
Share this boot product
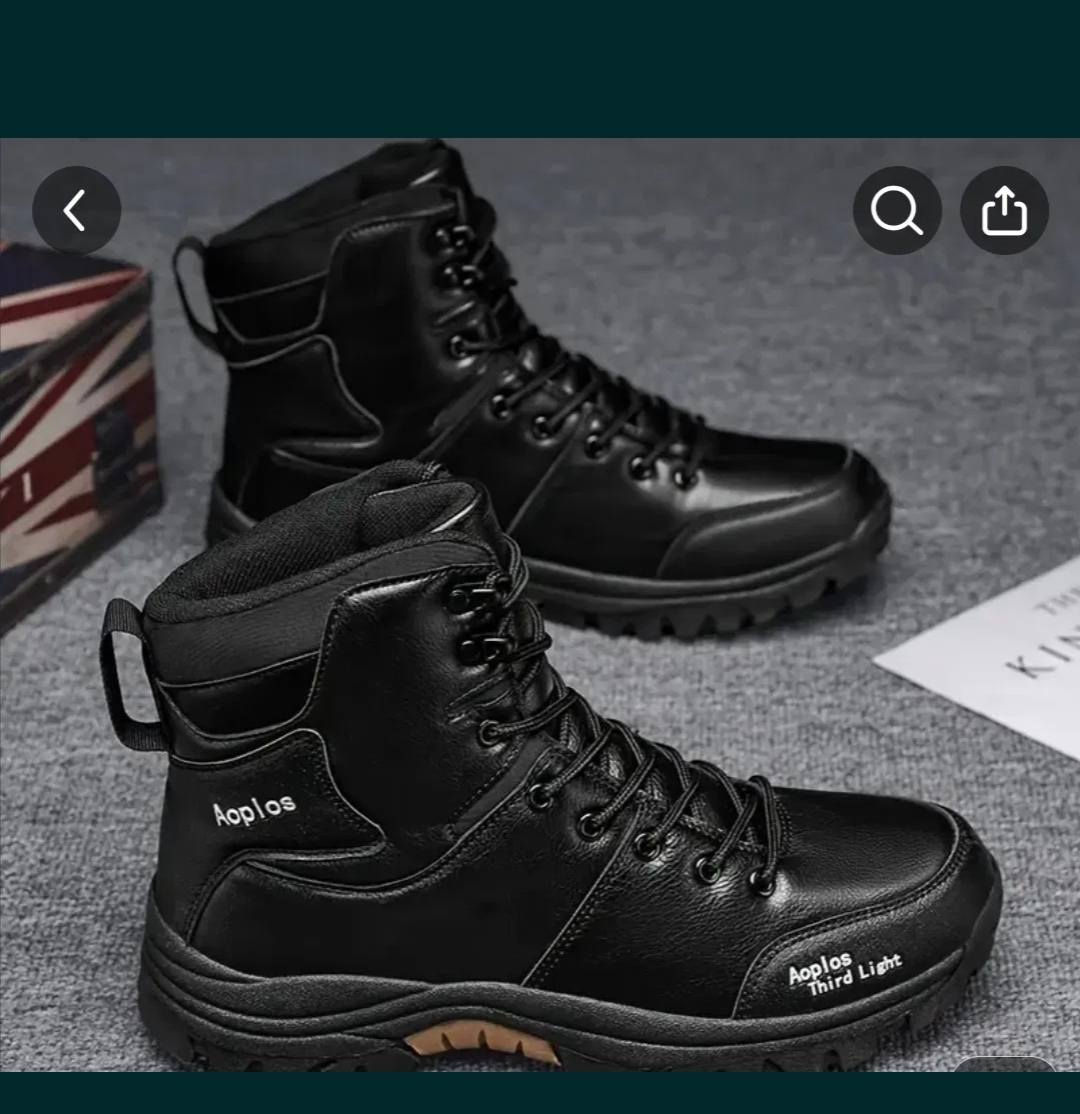[1004, 211]
